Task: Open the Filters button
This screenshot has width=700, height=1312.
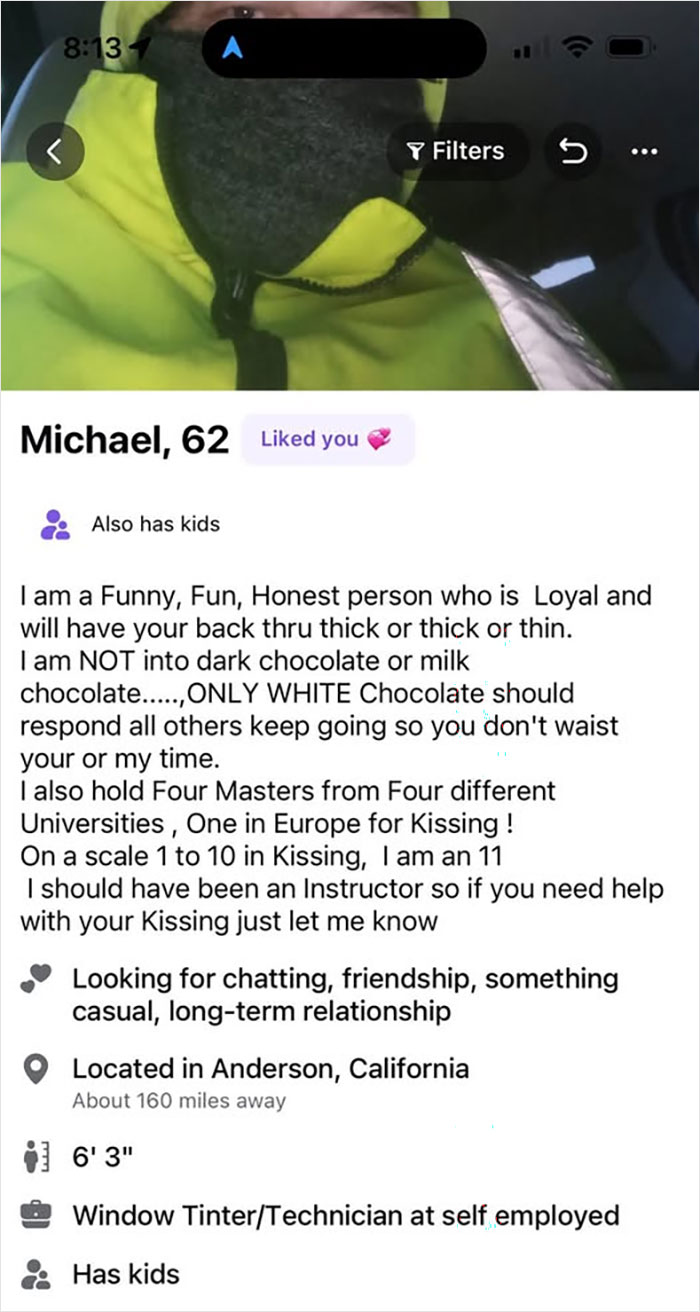Action: pyautogui.click(x=456, y=152)
